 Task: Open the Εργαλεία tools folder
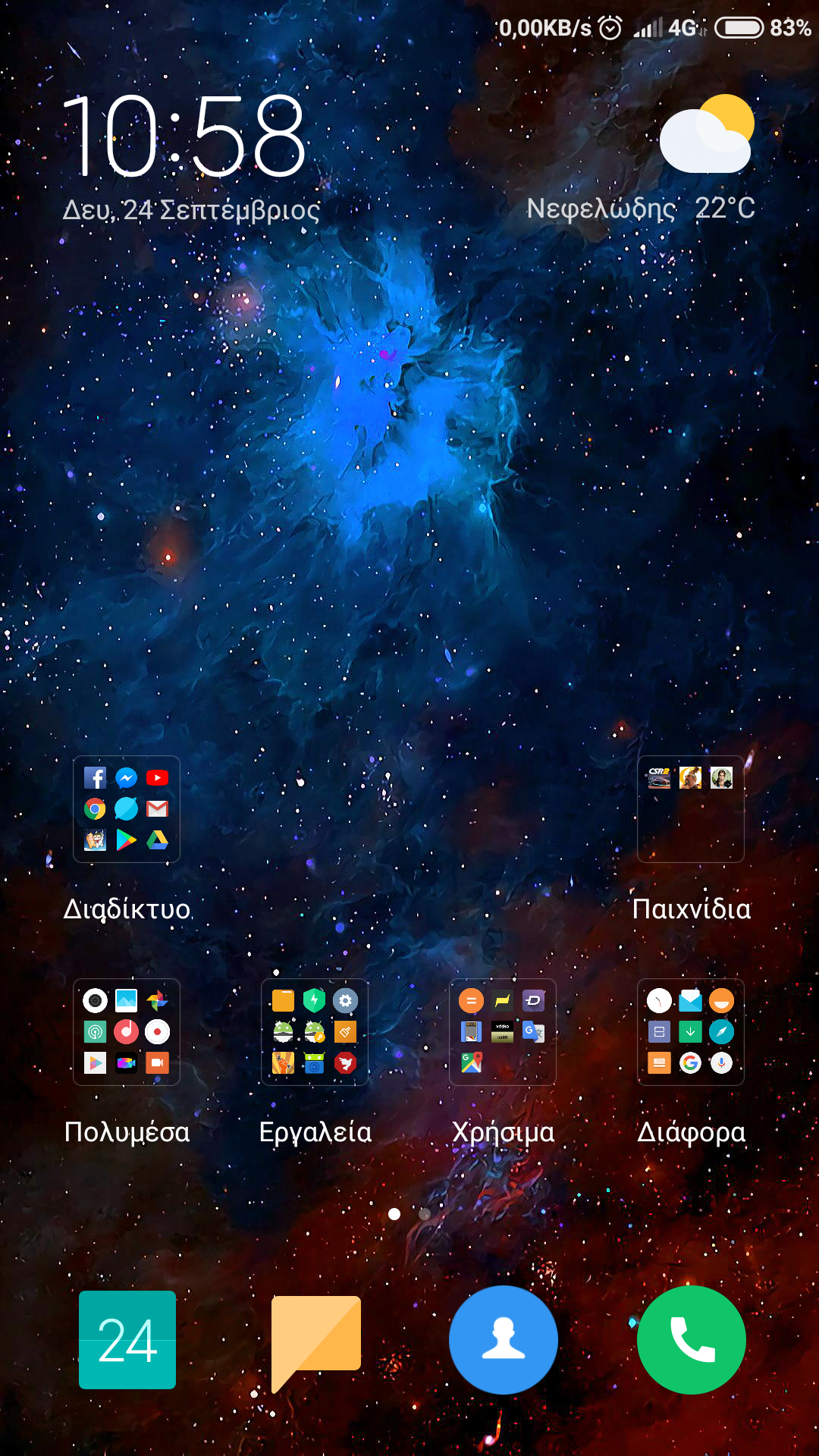315,1032
